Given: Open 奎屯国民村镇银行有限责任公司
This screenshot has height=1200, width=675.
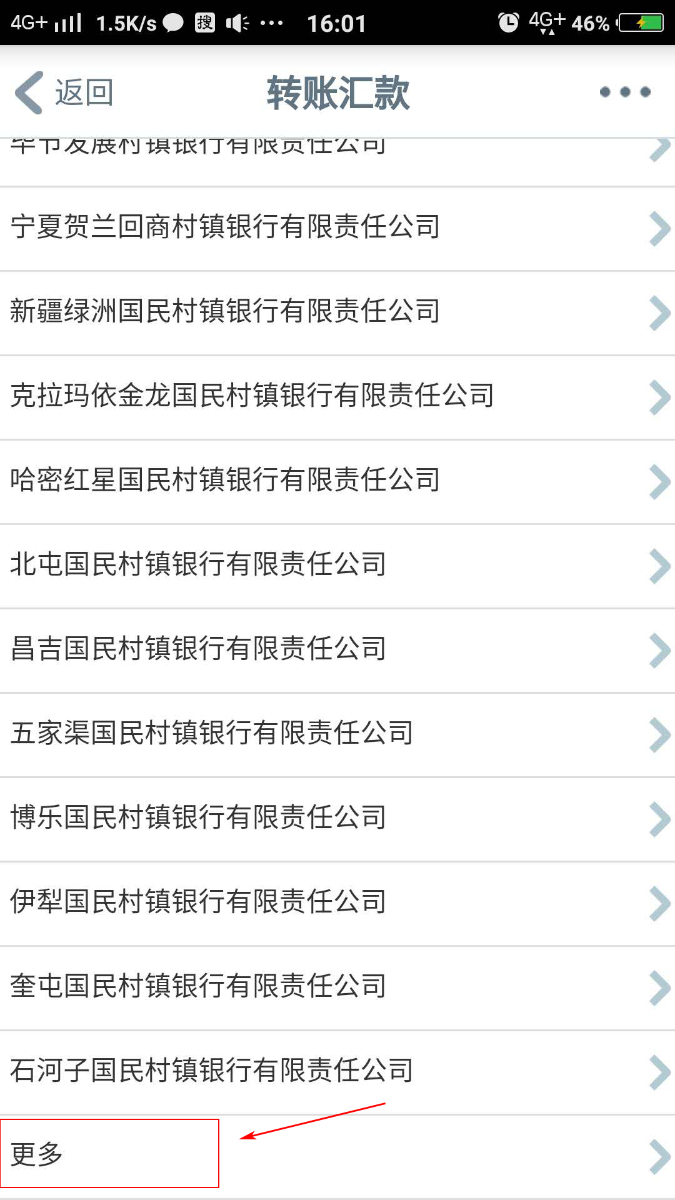Looking at the screenshot, I should coord(337,988).
